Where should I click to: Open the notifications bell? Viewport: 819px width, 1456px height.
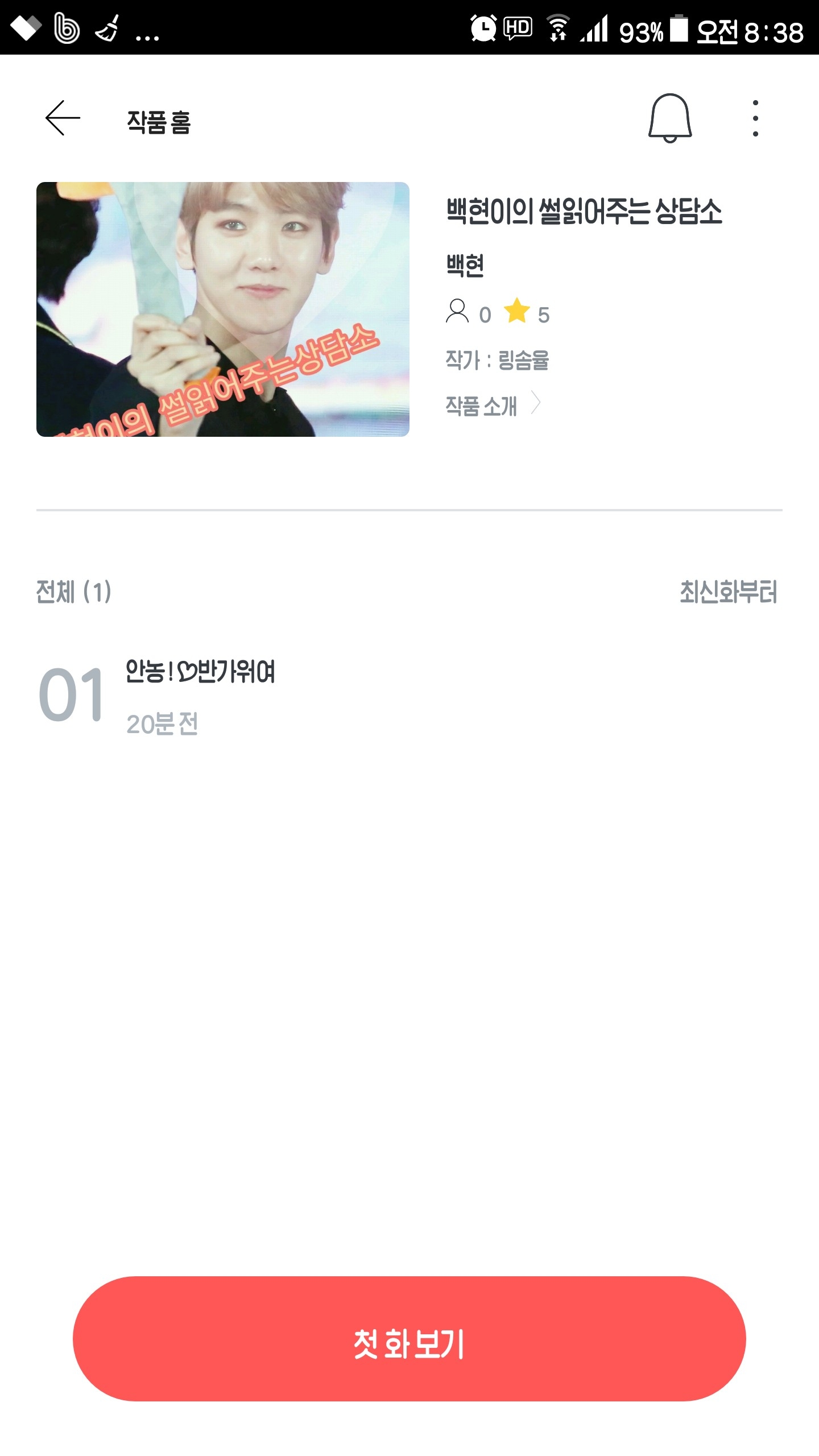click(670, 118)
